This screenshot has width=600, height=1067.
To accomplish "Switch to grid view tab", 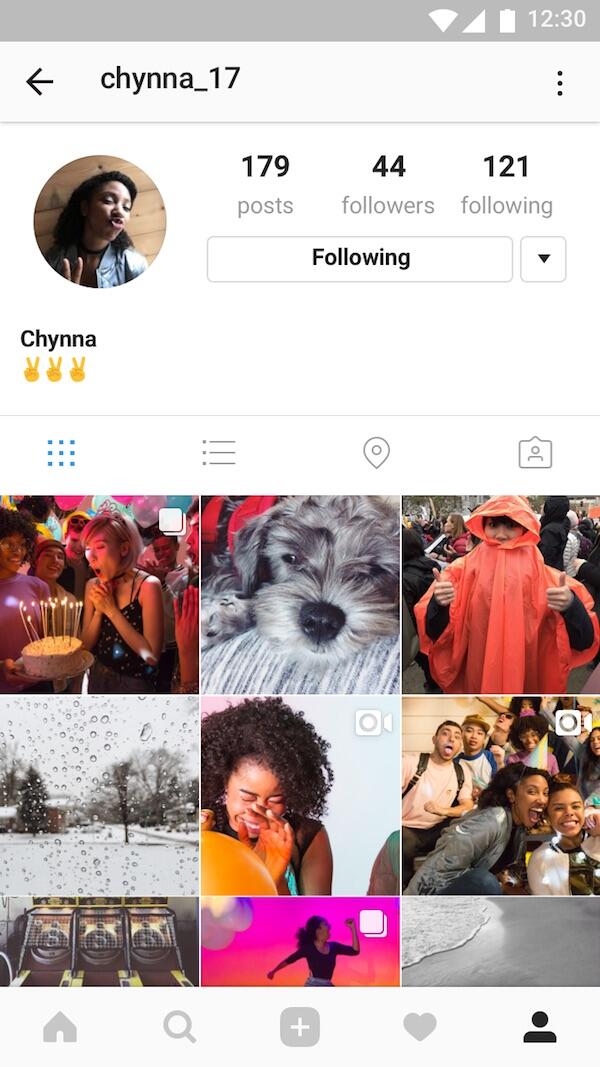I will point(61,453).
